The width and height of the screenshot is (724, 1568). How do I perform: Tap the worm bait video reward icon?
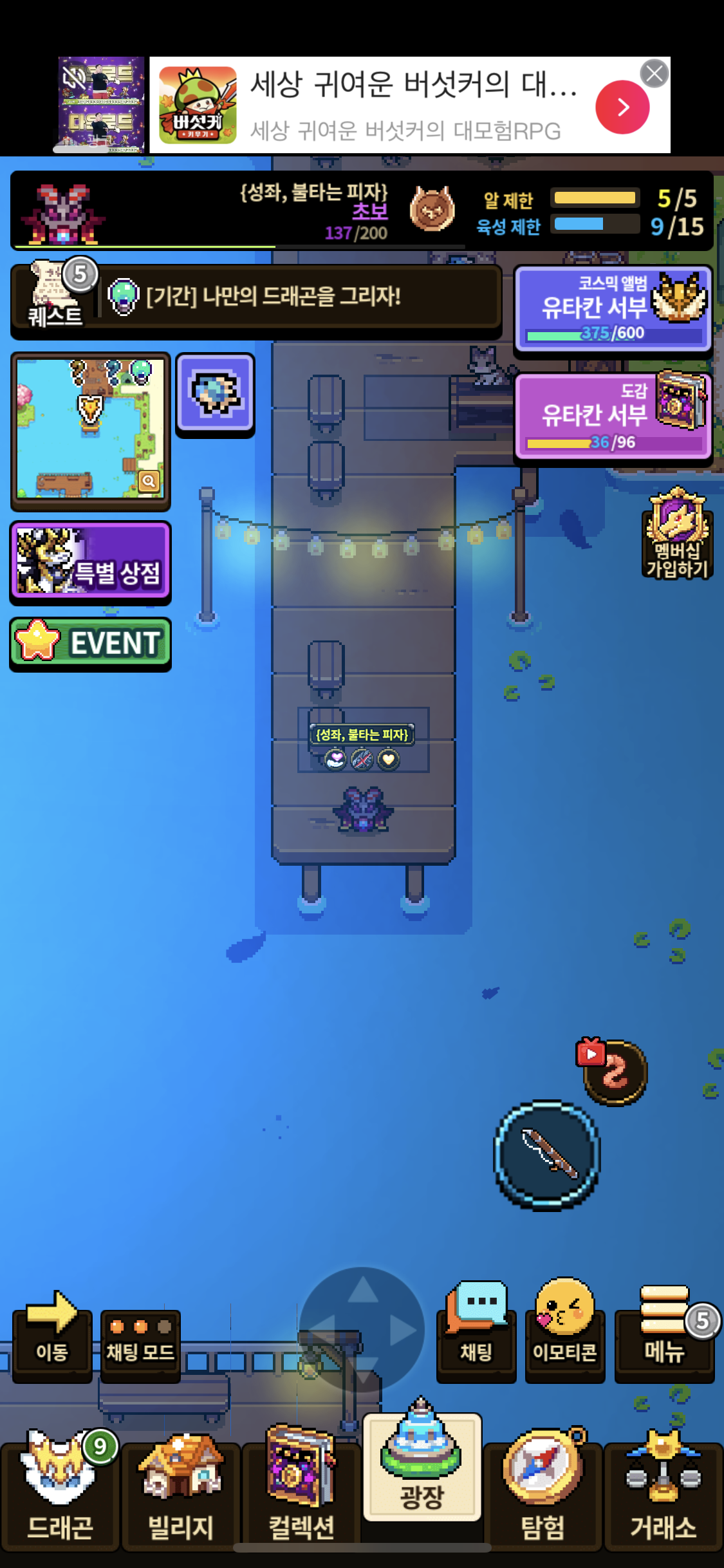click(614, 1071)
